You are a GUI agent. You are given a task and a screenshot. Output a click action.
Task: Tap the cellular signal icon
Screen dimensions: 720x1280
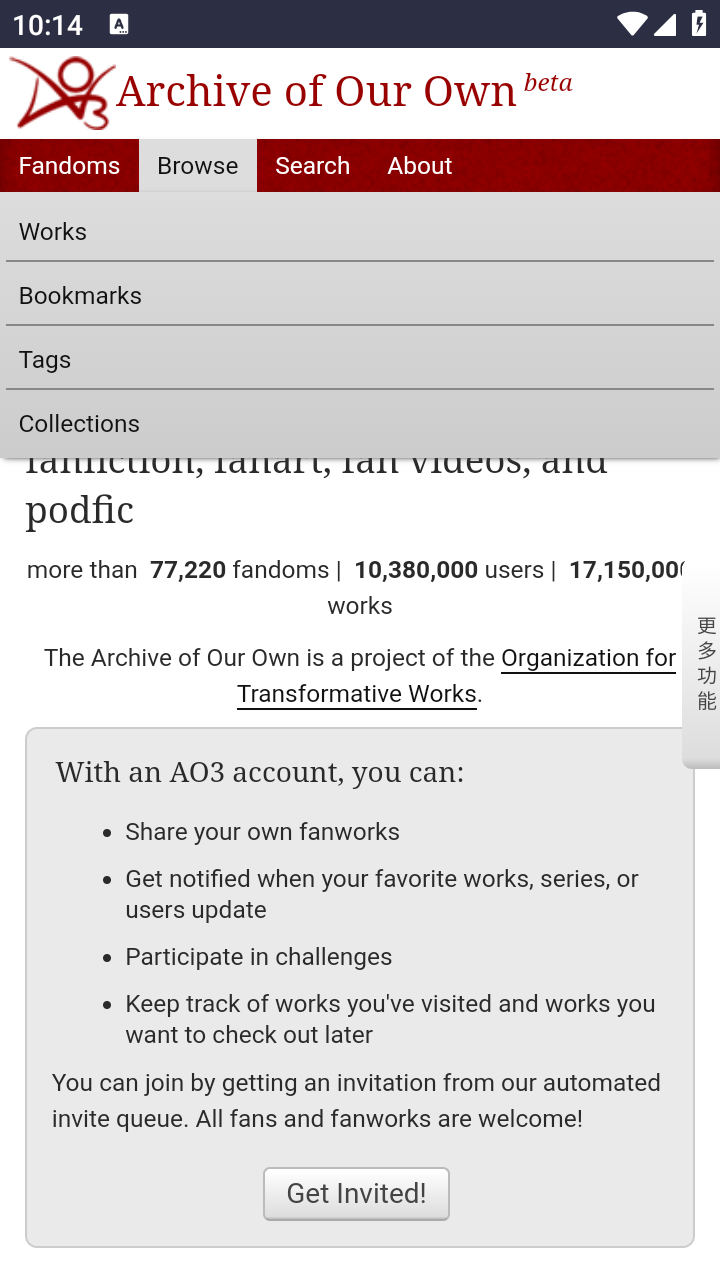665,25
